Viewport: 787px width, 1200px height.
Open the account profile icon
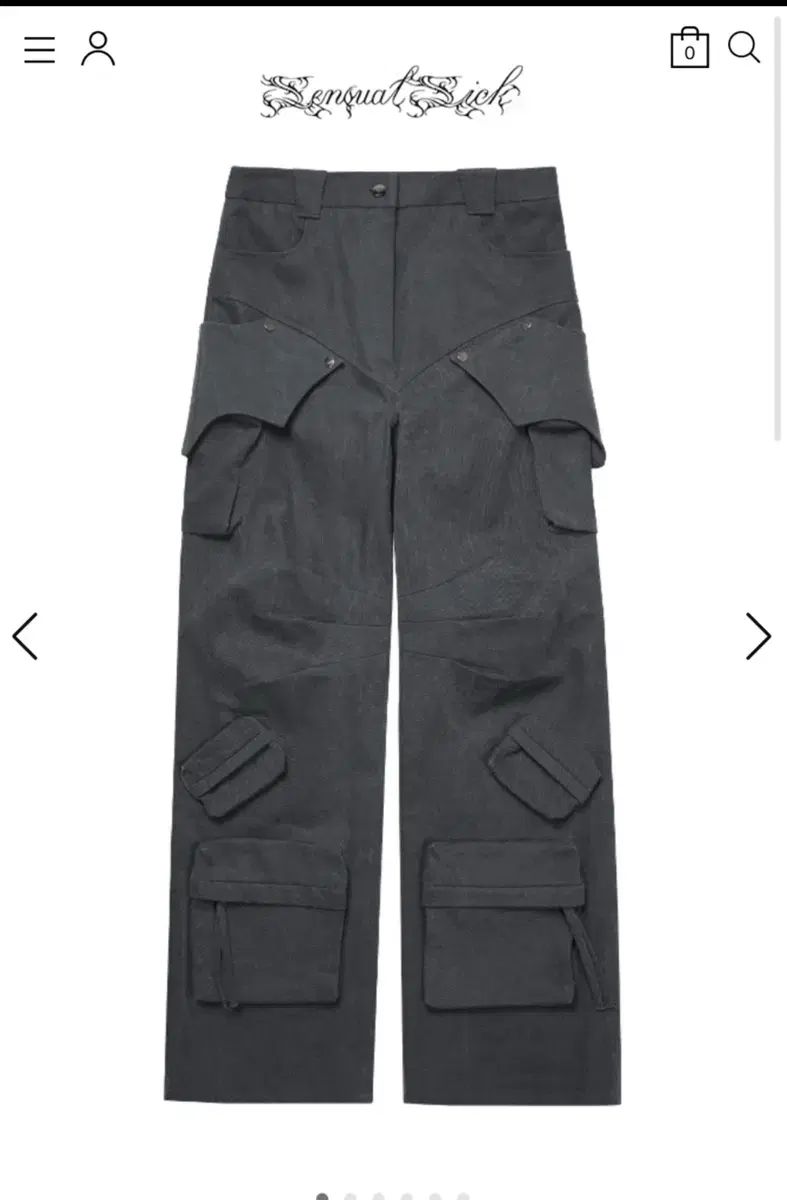pyautogui.click(x=98, y=48)
